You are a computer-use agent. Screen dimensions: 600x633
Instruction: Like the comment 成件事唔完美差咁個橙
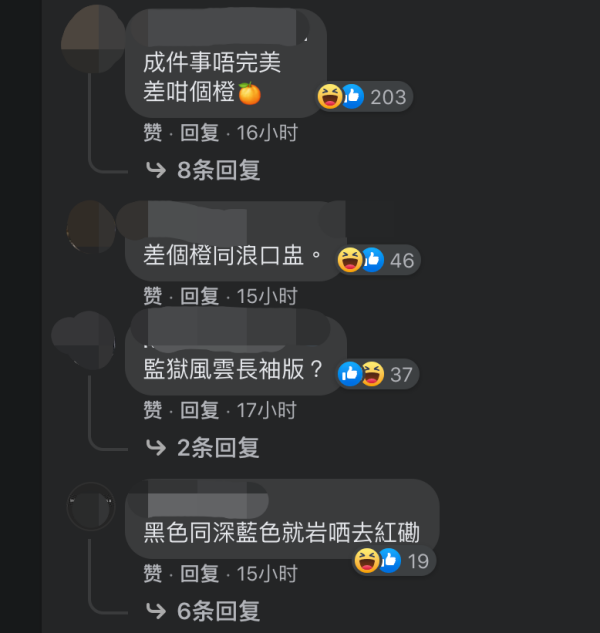152,133
